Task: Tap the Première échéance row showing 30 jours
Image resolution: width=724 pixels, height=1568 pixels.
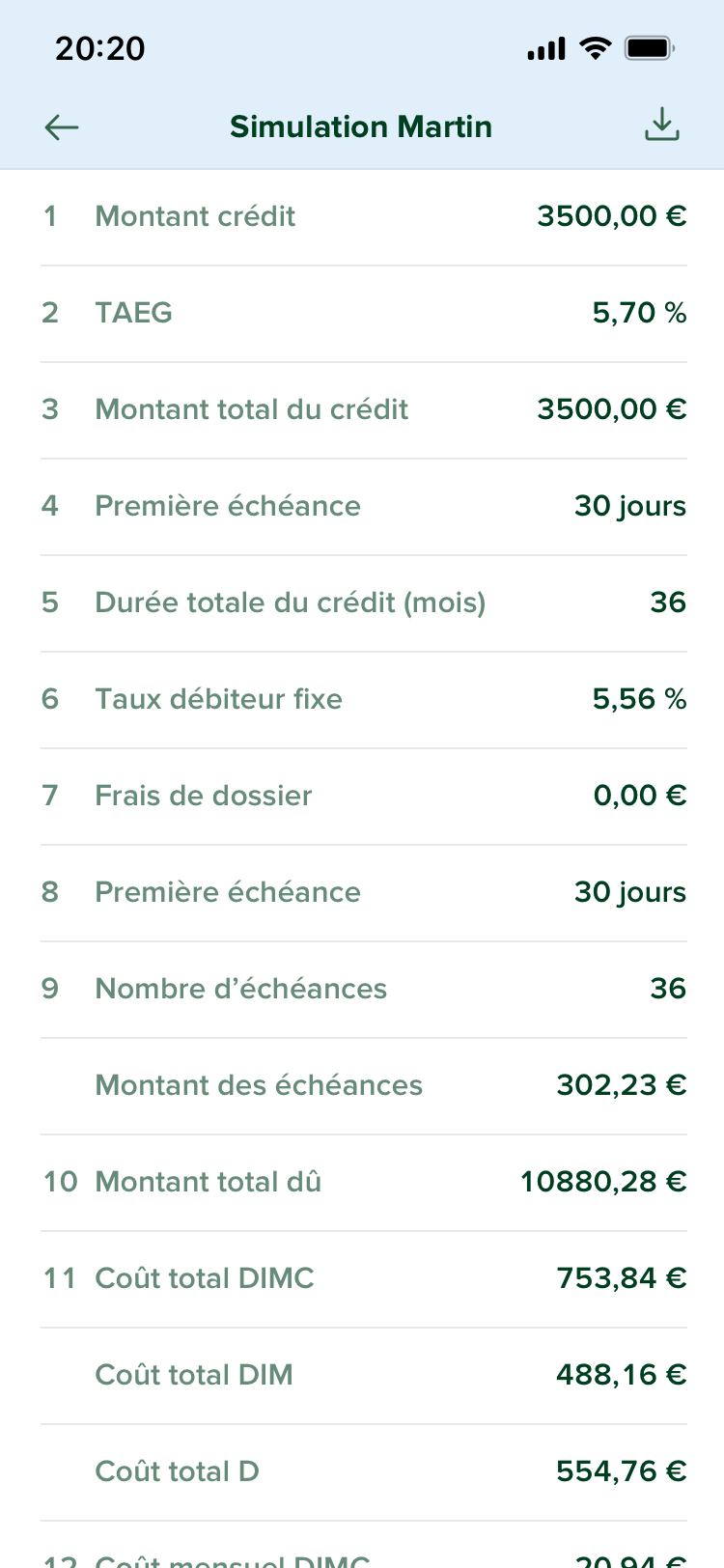Action: [362, 506]
